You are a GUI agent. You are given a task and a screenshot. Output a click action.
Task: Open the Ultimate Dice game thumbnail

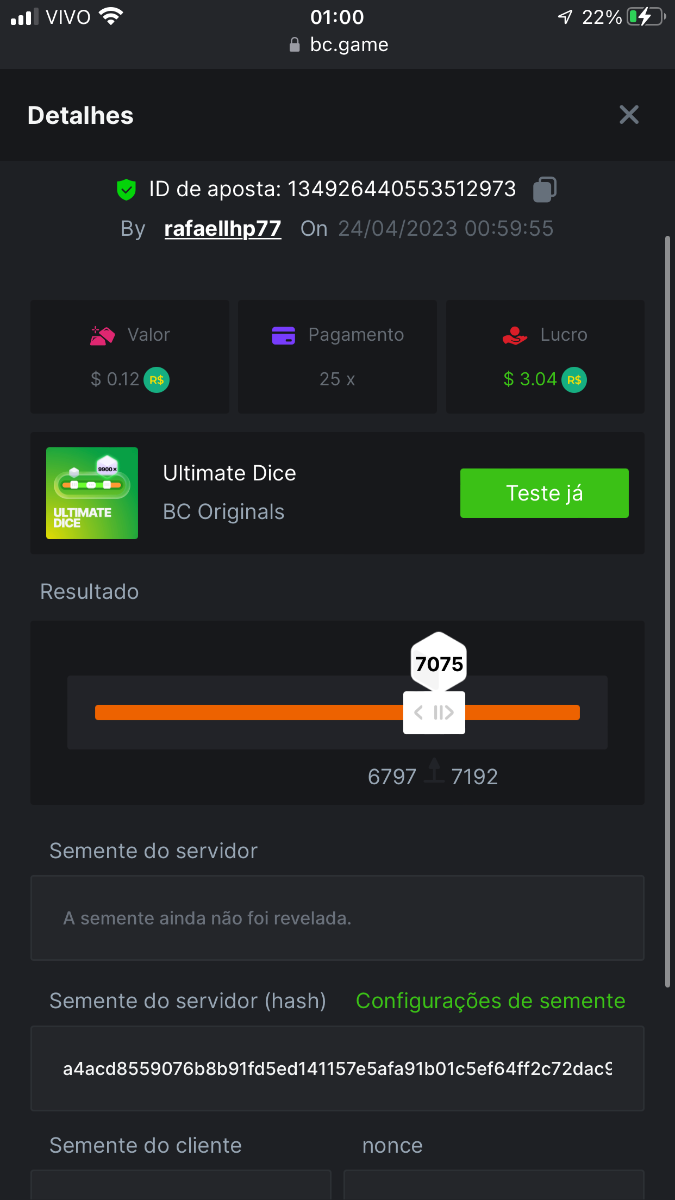(x=92, y=493)
